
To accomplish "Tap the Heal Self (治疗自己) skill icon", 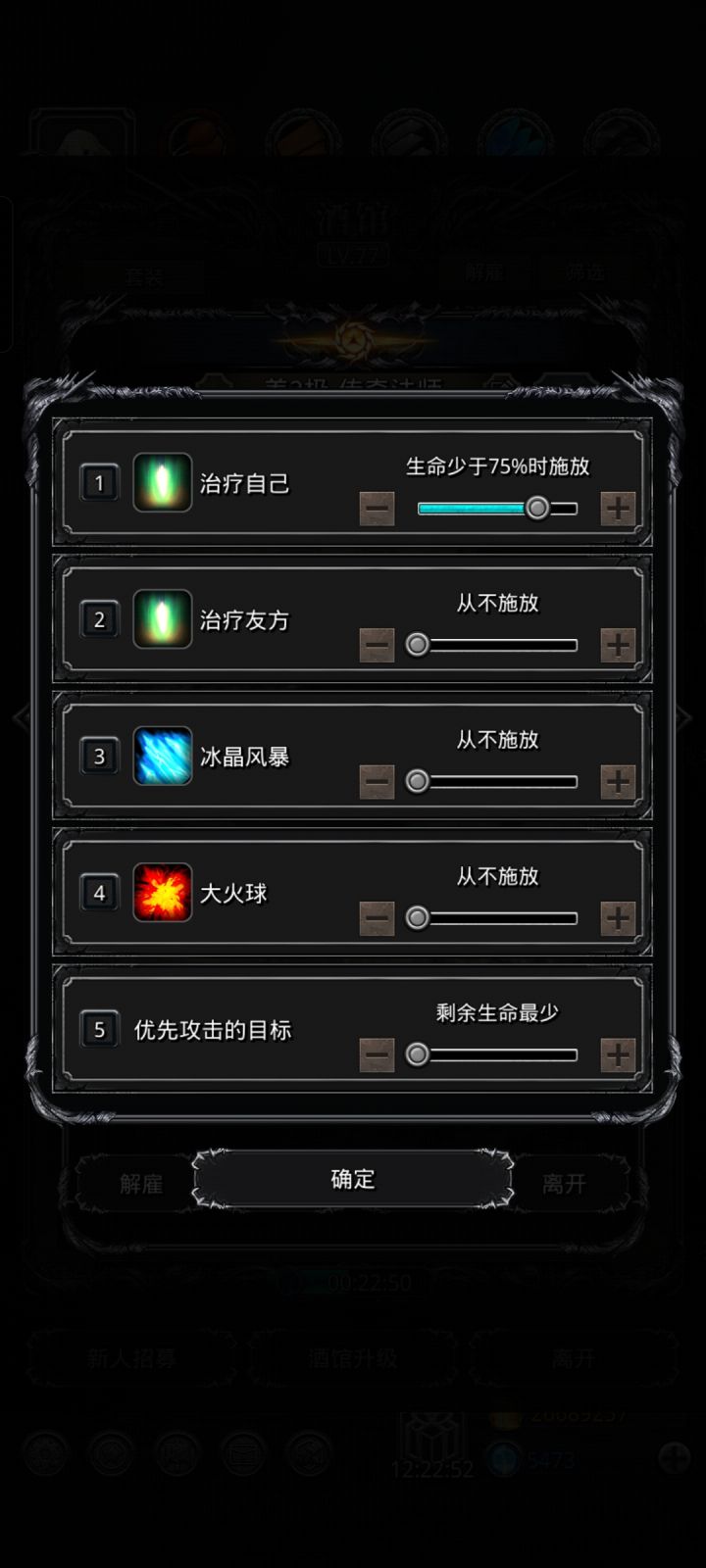I will click(x=164, y=482).
